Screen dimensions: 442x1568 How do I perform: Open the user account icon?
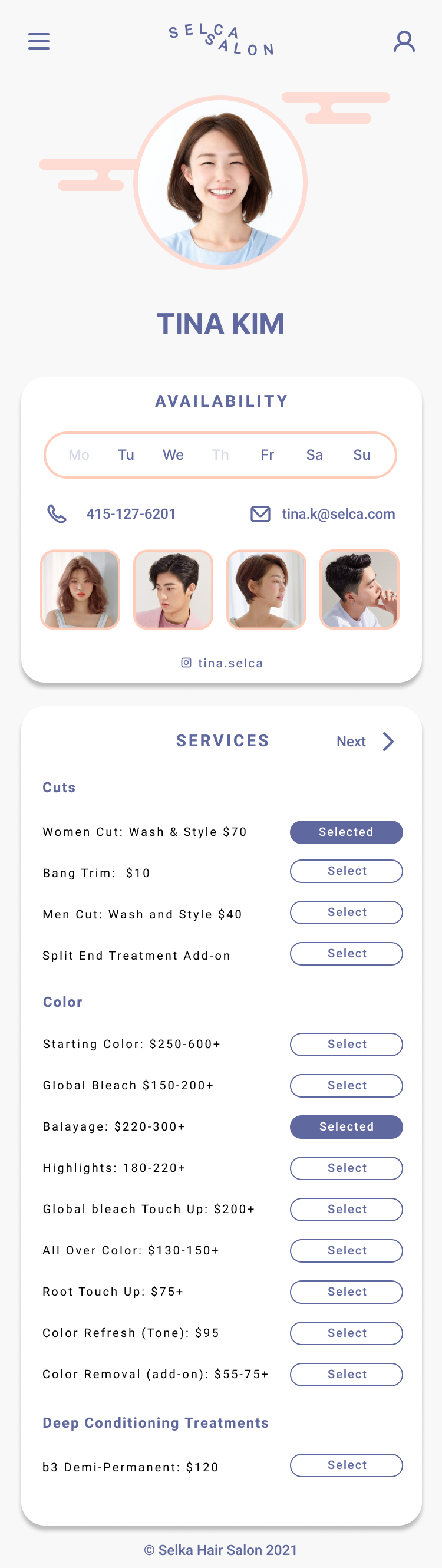[404, 41]
